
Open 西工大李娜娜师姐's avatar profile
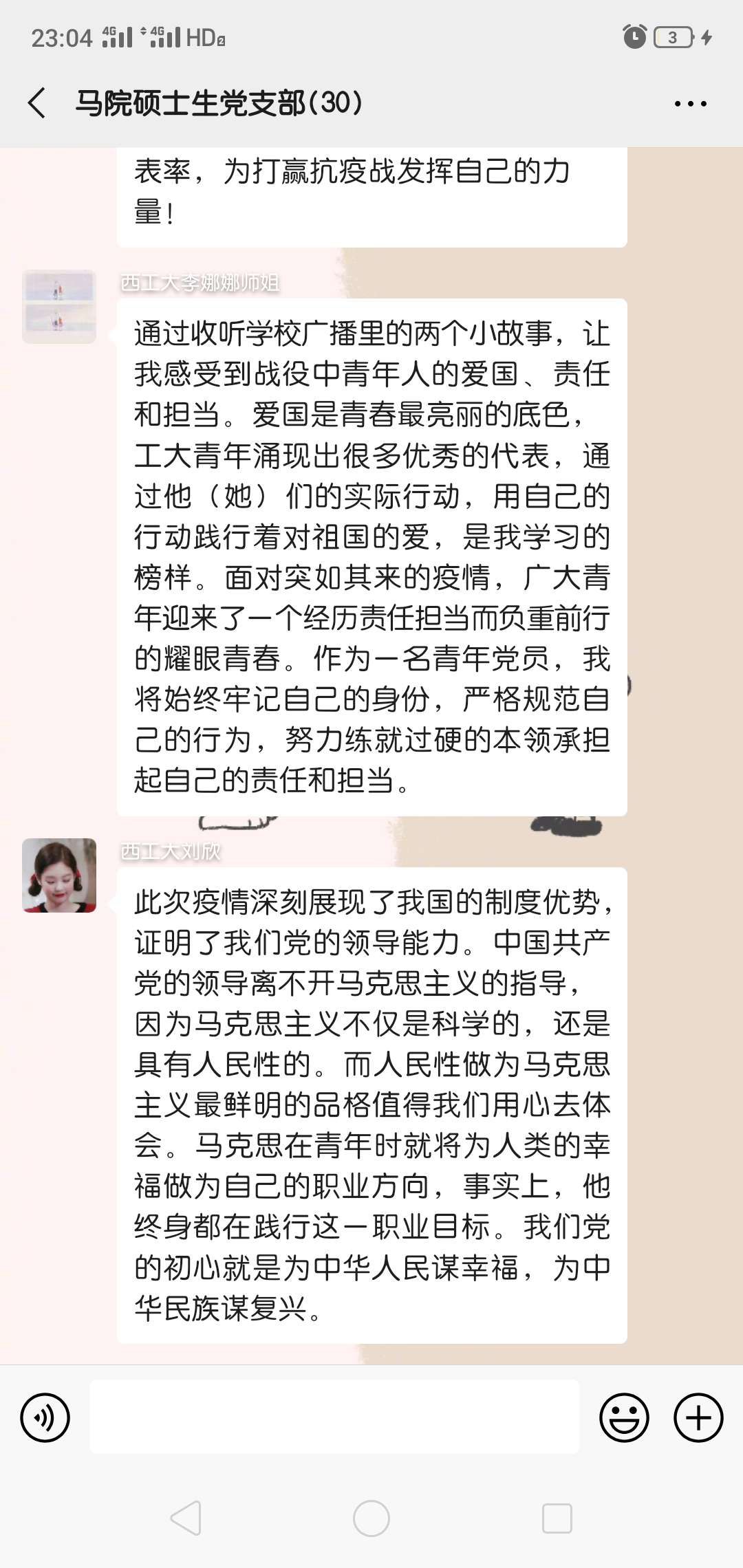click(x=59, y=307)
